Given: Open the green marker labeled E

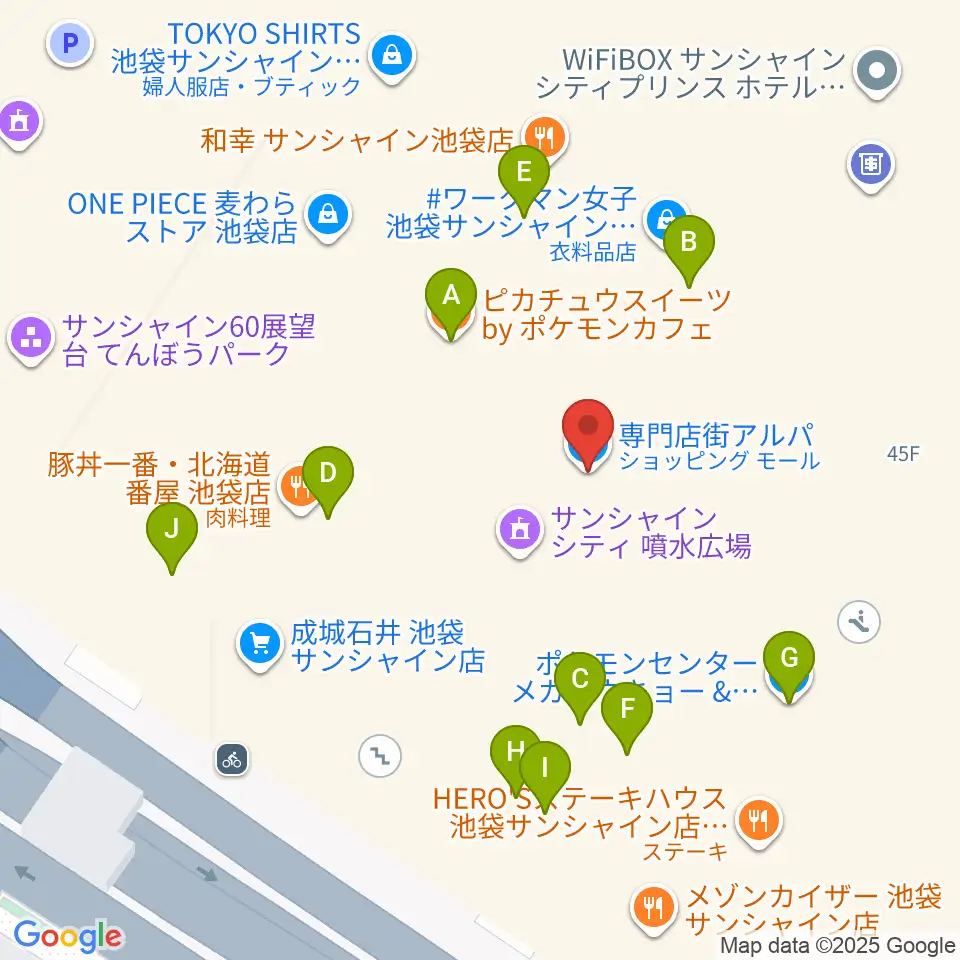Looking at the screenshot, I should coord(522,172).
